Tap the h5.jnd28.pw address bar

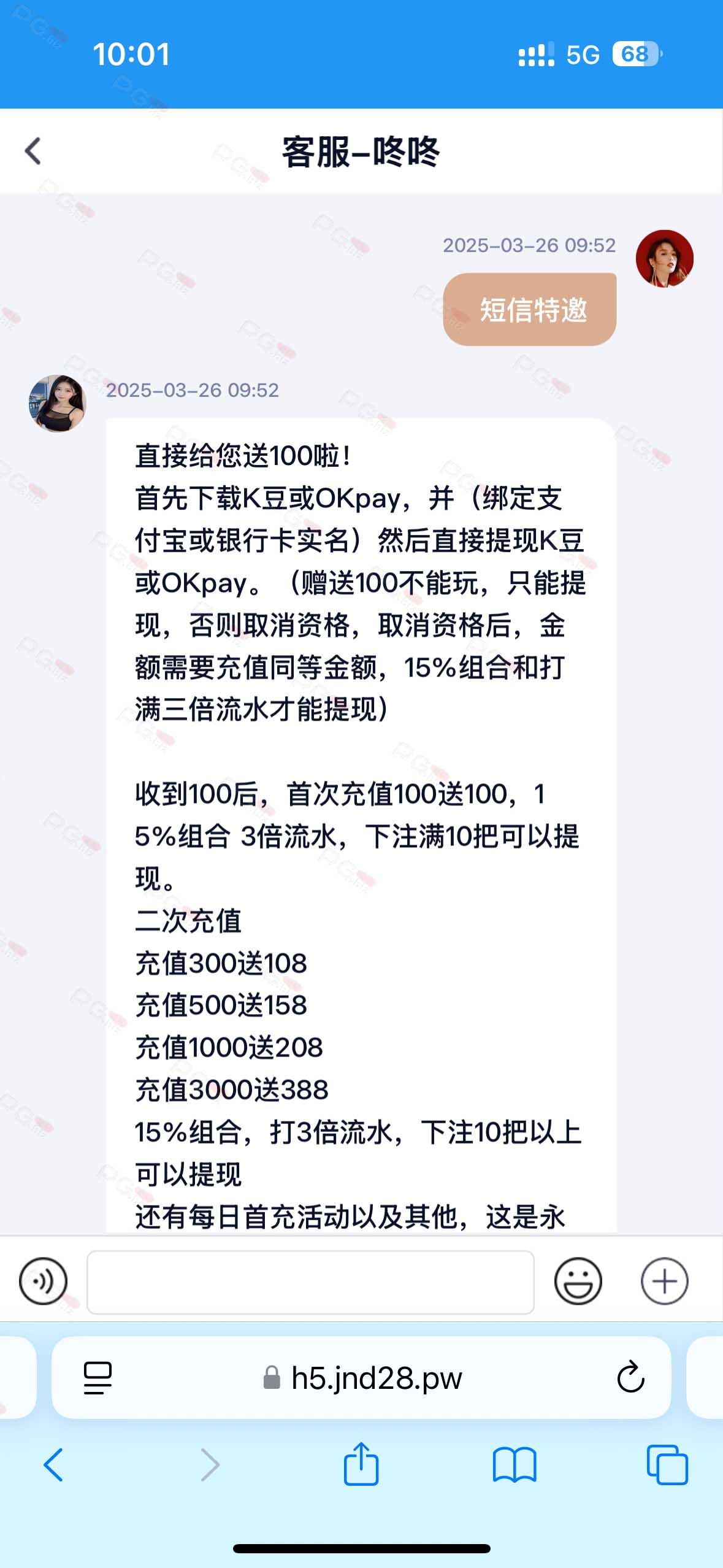[375, 1378]
